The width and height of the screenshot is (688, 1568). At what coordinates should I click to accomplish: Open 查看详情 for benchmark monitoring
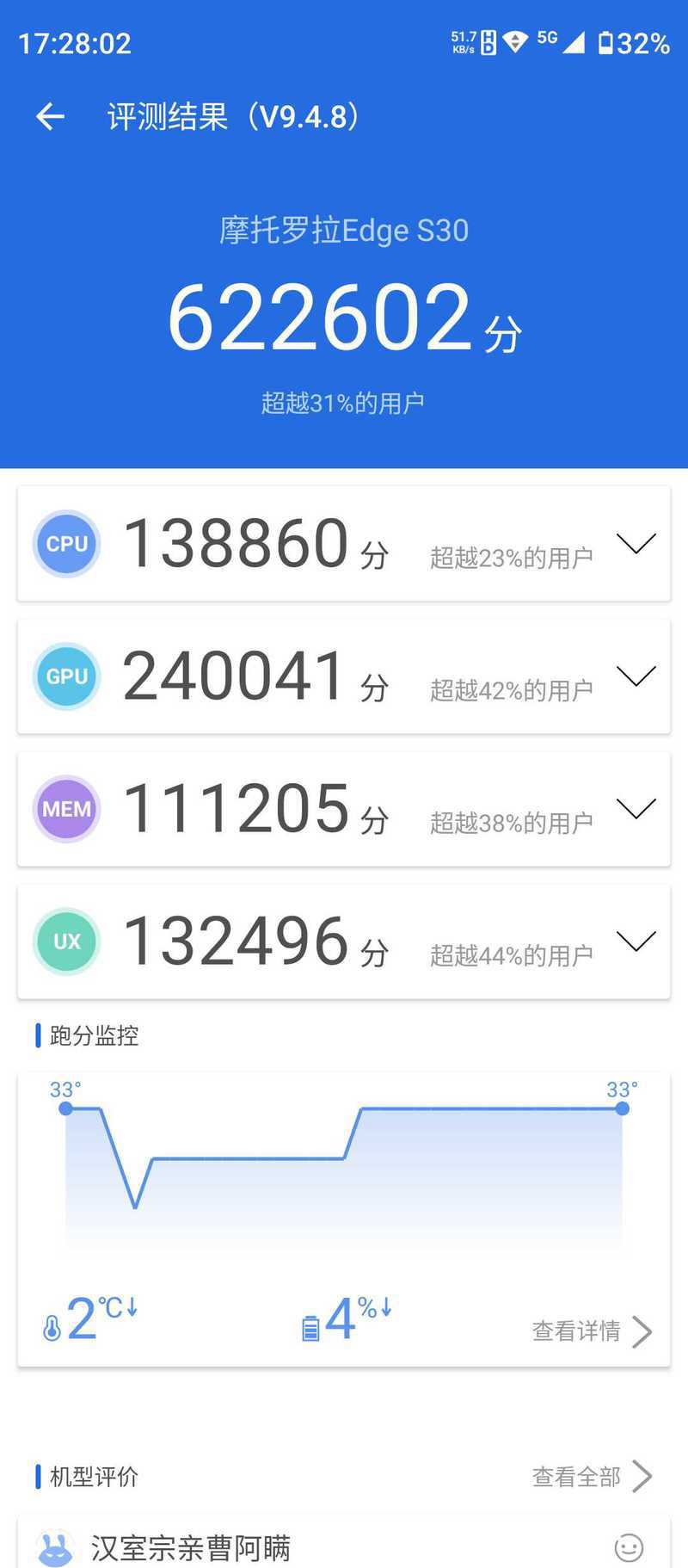(593, 1331)
